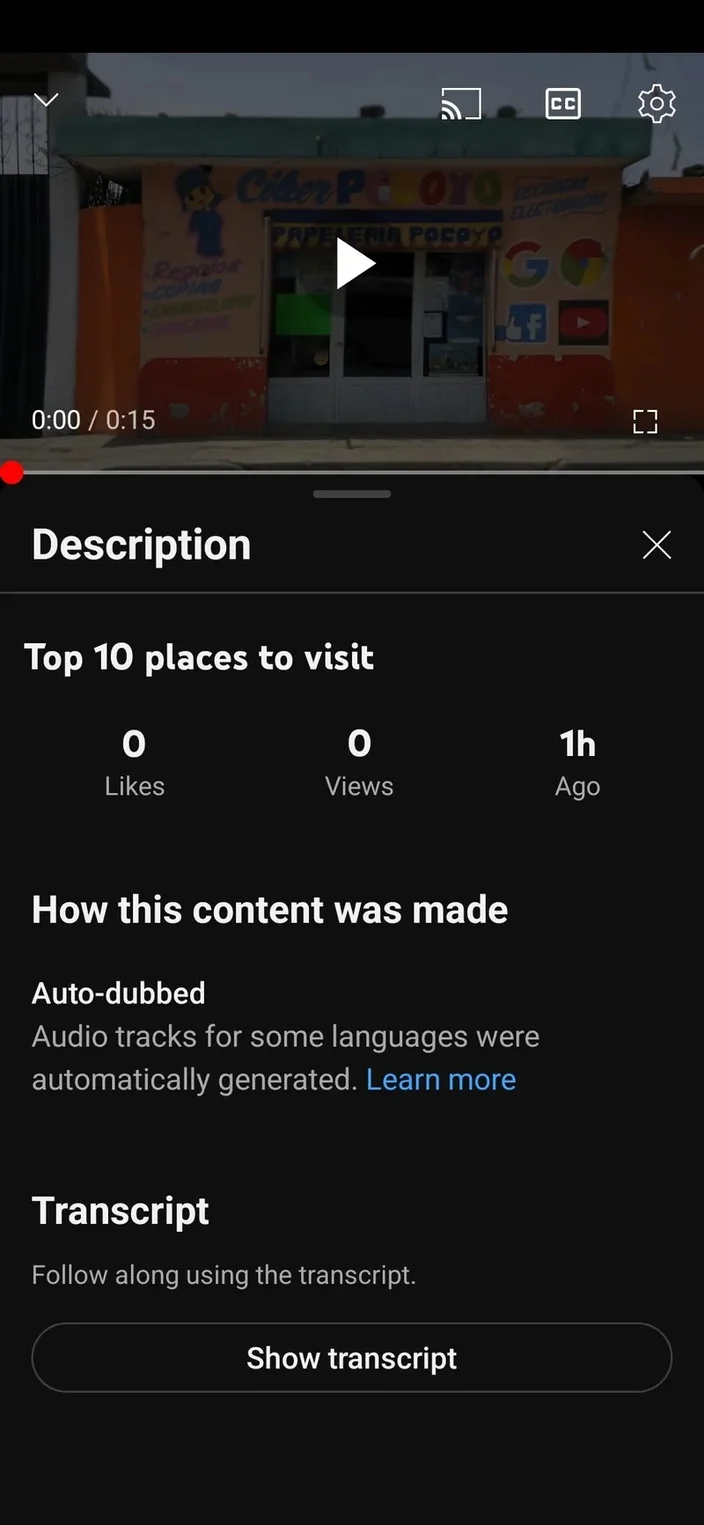This screenshot has height=1525, width=704.
Task: Open the Learn more link about auto-dubbing
Action: click(x=441, y=1080)
